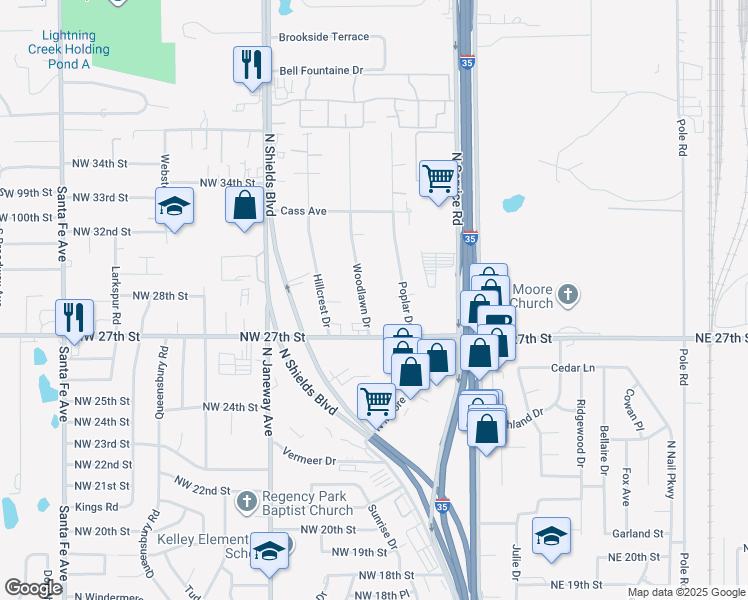Select the school marker near NW 33rd St
Viewport: 748px width, 600px height.
point(175,210)
